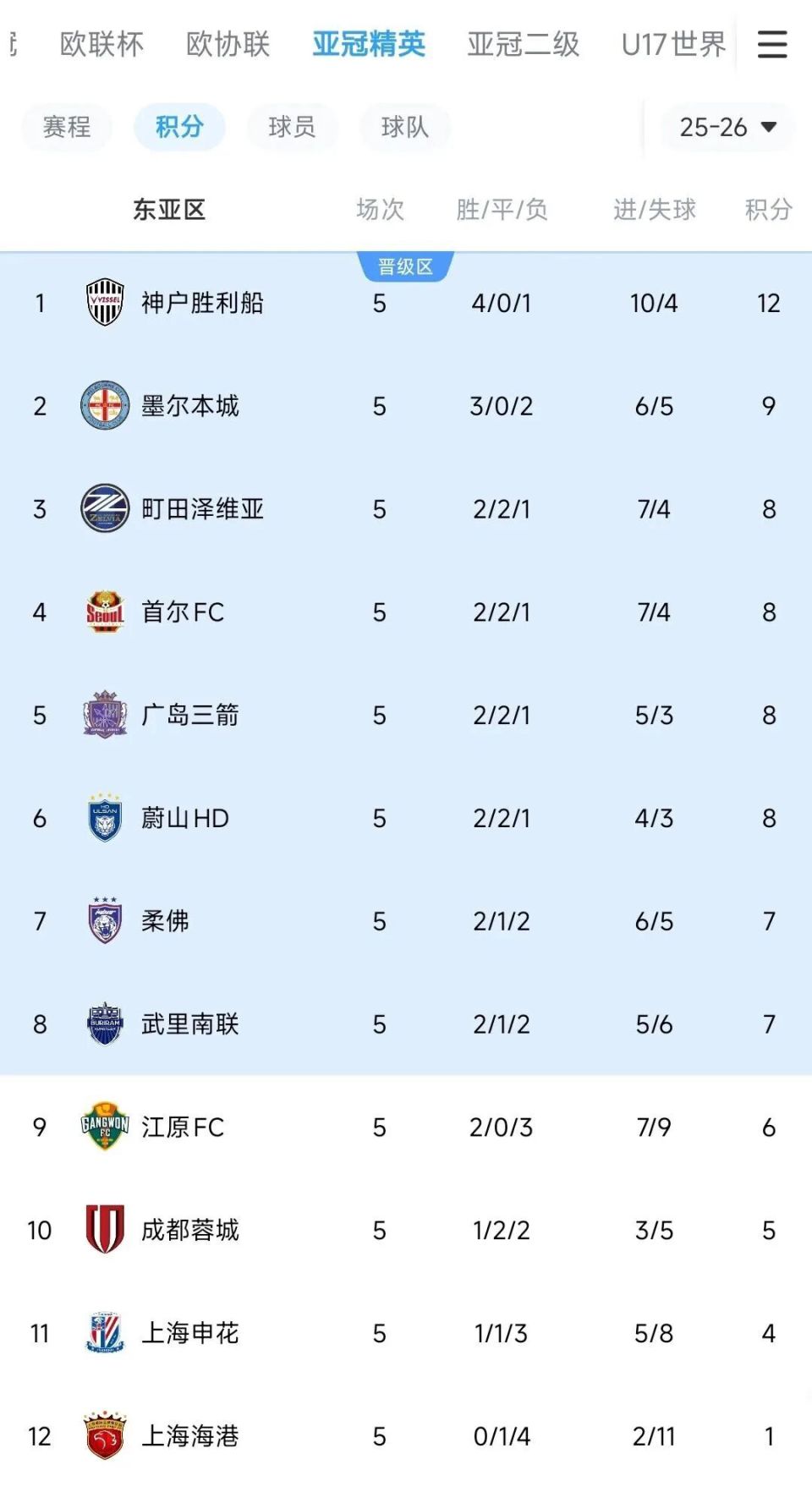
Task: Click the 上海申花 table row
Action: tap(406, 1333)
